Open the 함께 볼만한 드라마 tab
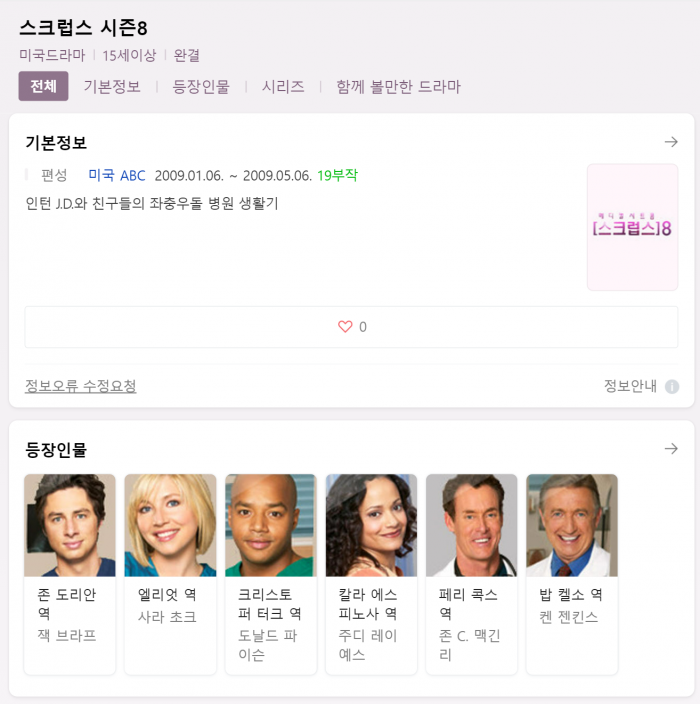The width and height of the screenshot is (700, 704). [399, 87]
